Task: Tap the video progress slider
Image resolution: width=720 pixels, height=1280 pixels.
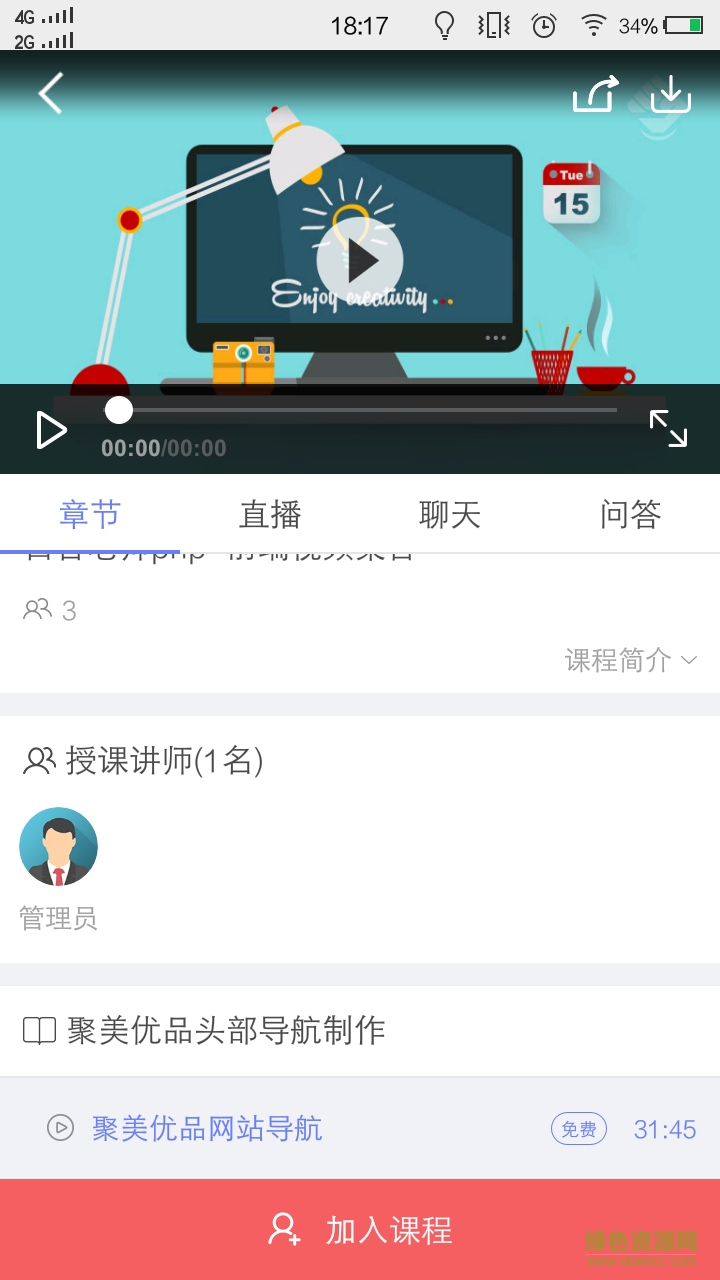Action: (365, 410)
